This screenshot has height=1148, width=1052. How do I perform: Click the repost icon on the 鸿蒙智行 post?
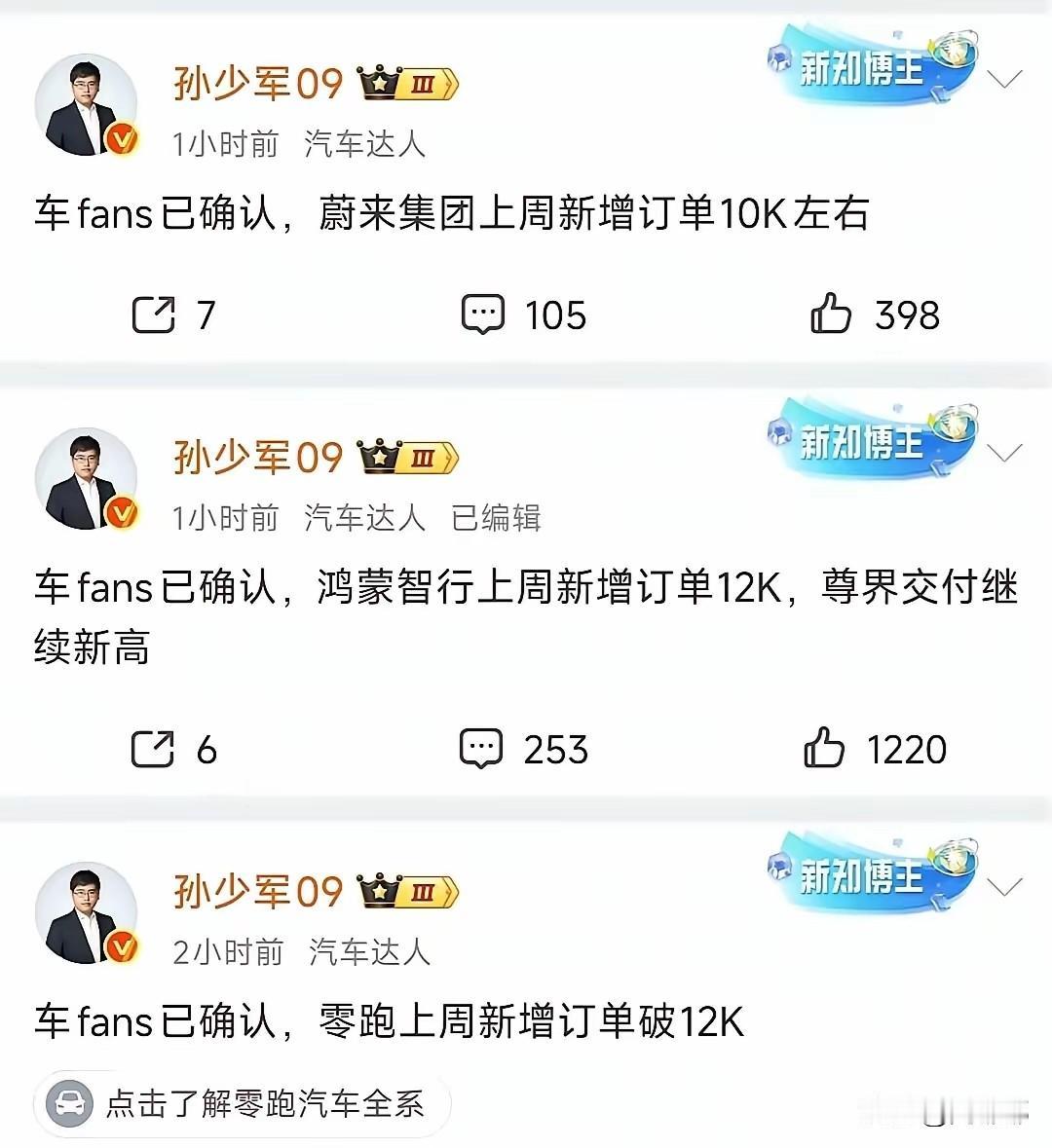pyautogui.click(x=151, y=748)
